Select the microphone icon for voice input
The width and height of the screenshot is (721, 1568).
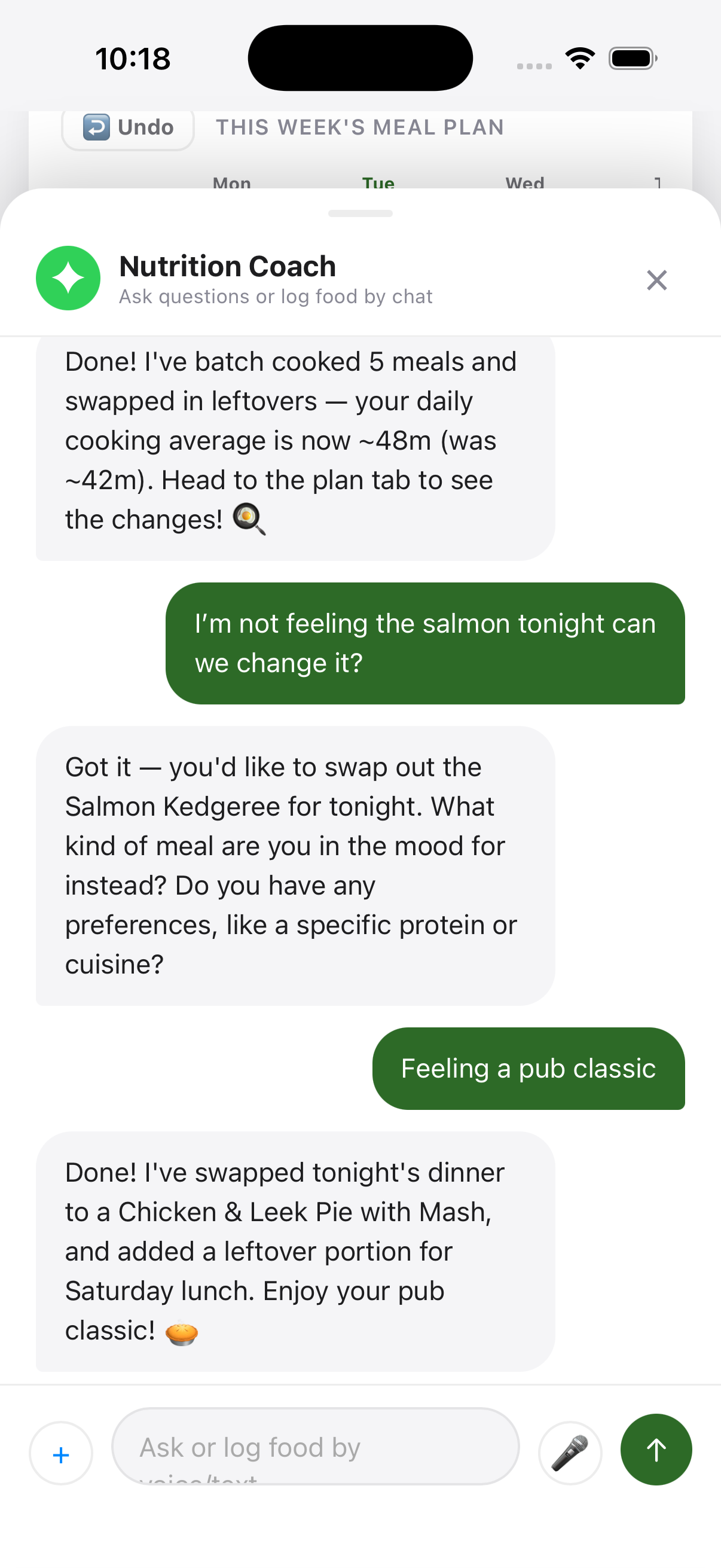point(570,1453)
